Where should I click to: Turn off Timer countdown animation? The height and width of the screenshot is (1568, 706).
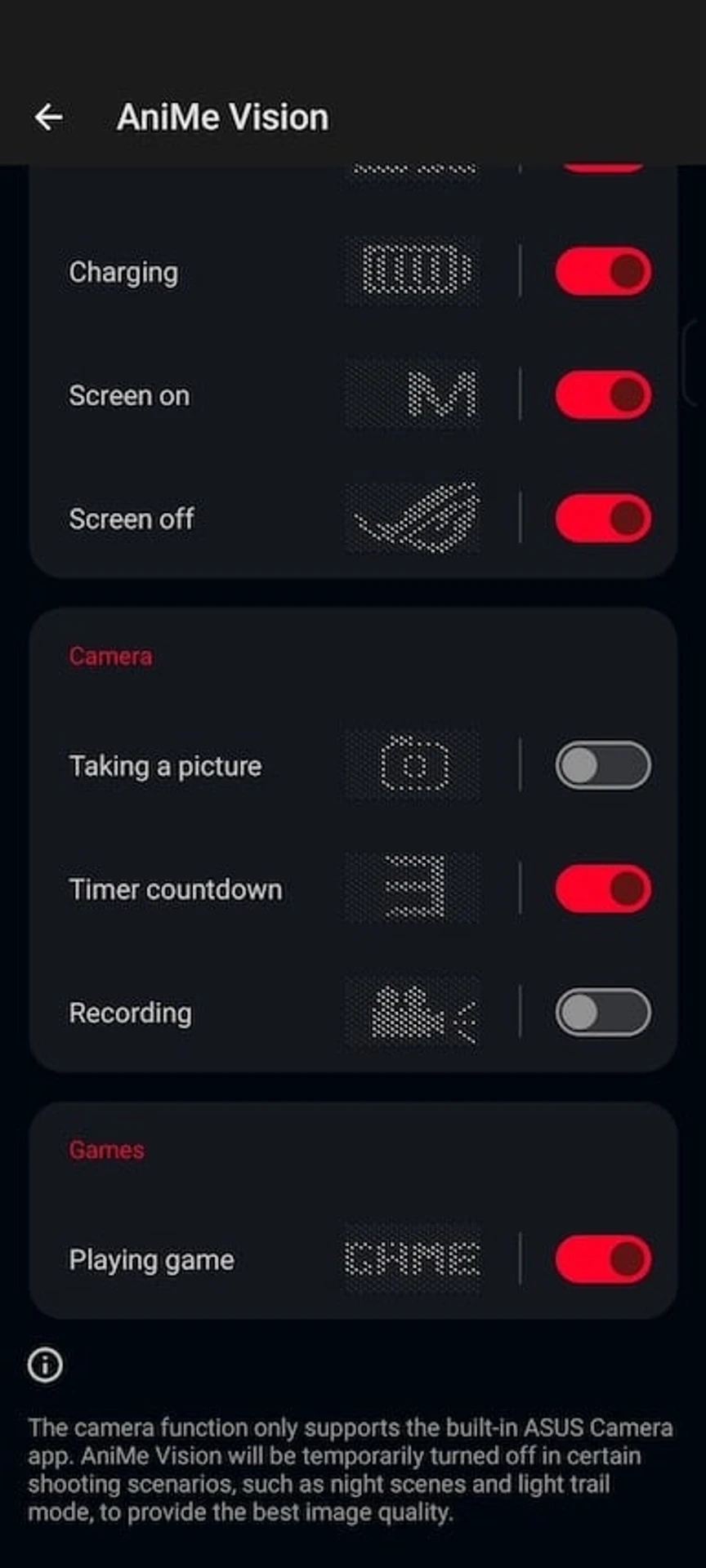point(603,889)
